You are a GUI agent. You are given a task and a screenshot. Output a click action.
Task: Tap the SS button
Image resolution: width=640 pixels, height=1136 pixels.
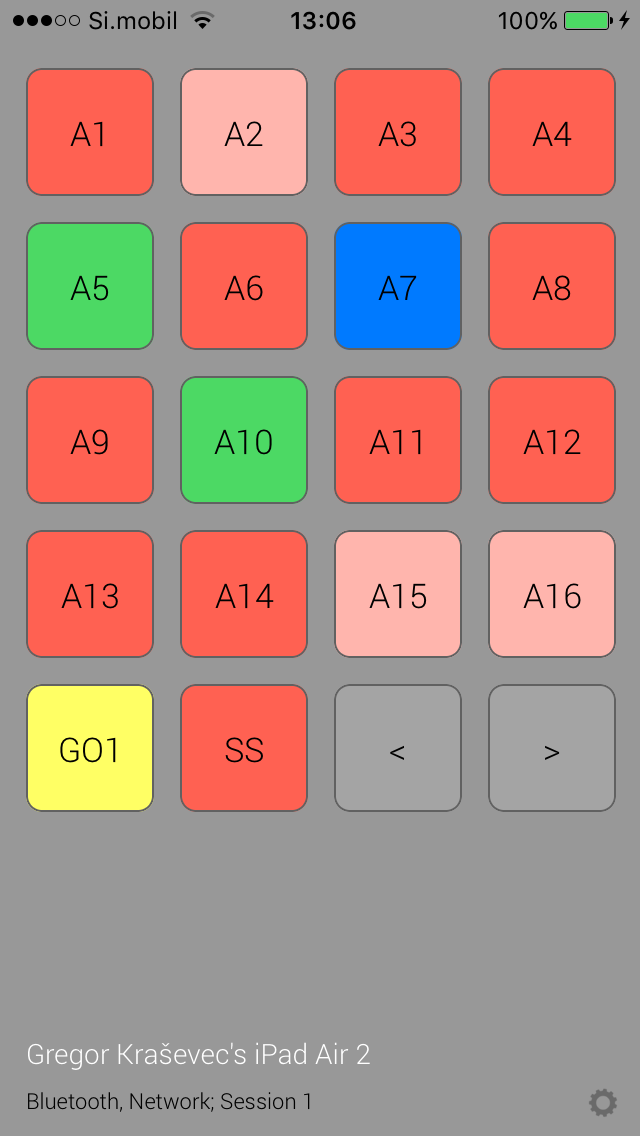point(244,748)
